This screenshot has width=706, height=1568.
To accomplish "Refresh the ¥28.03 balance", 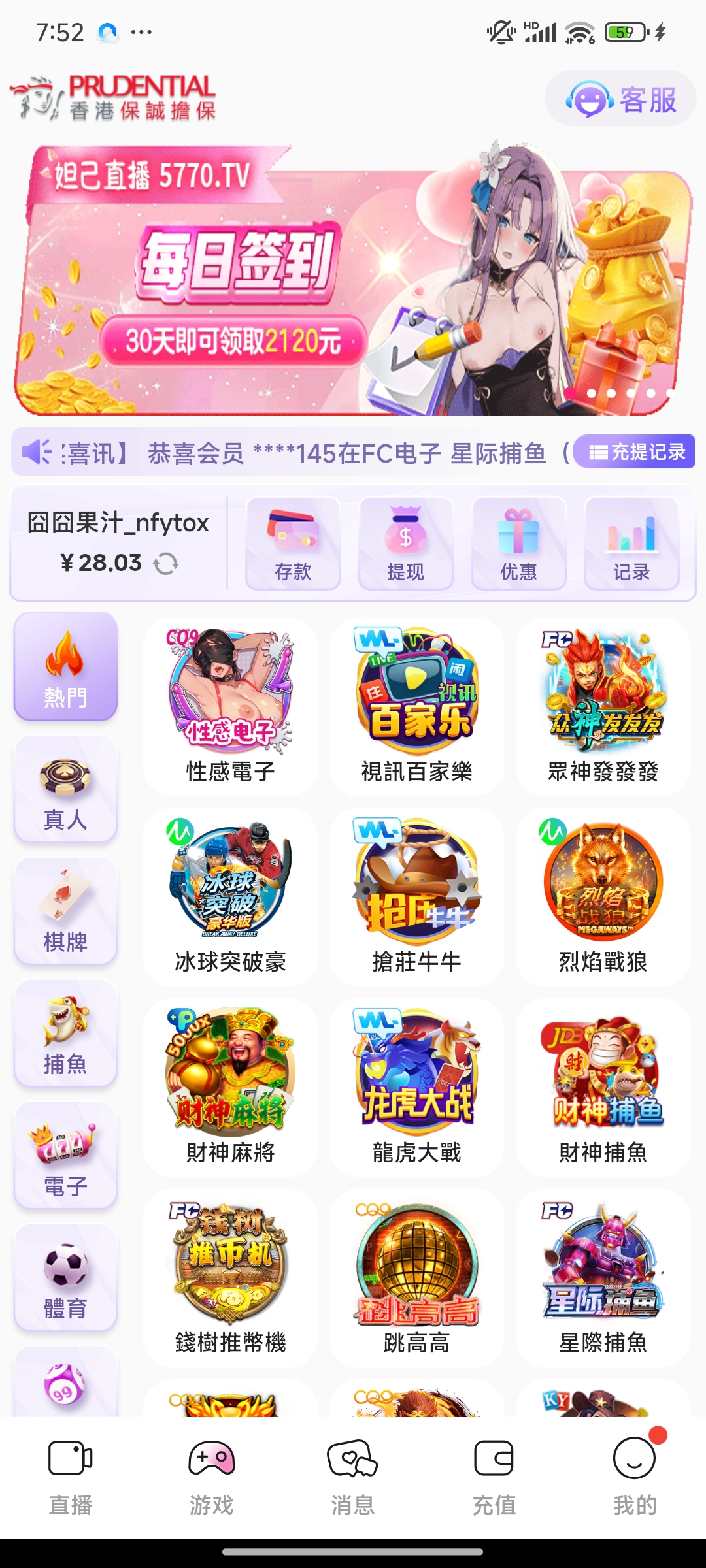I will pos(166,563).
